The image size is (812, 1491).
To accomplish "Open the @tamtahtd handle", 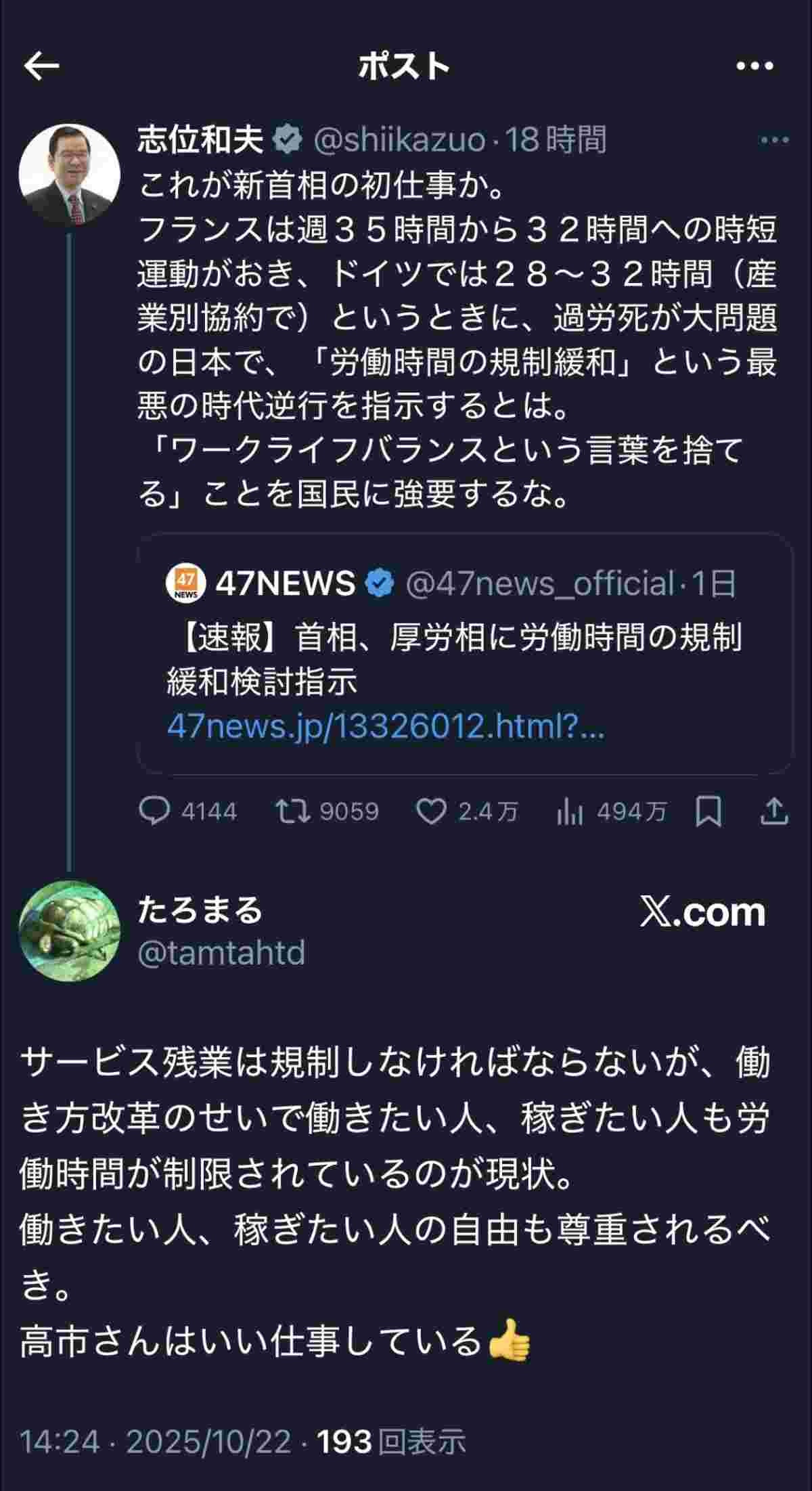I will point(221,953).
